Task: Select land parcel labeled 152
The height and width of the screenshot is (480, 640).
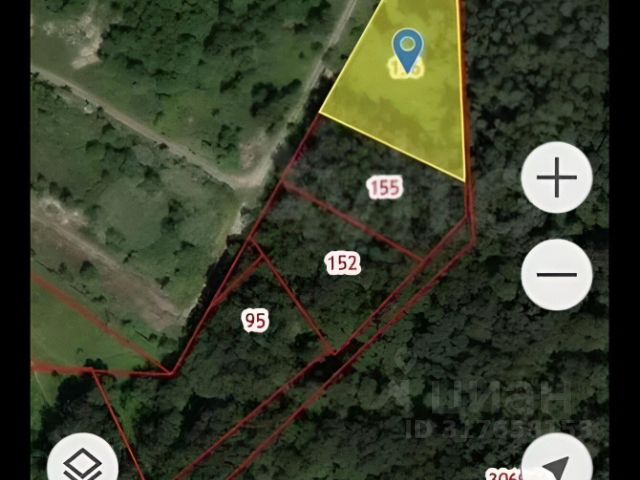Action: point(342,263)
